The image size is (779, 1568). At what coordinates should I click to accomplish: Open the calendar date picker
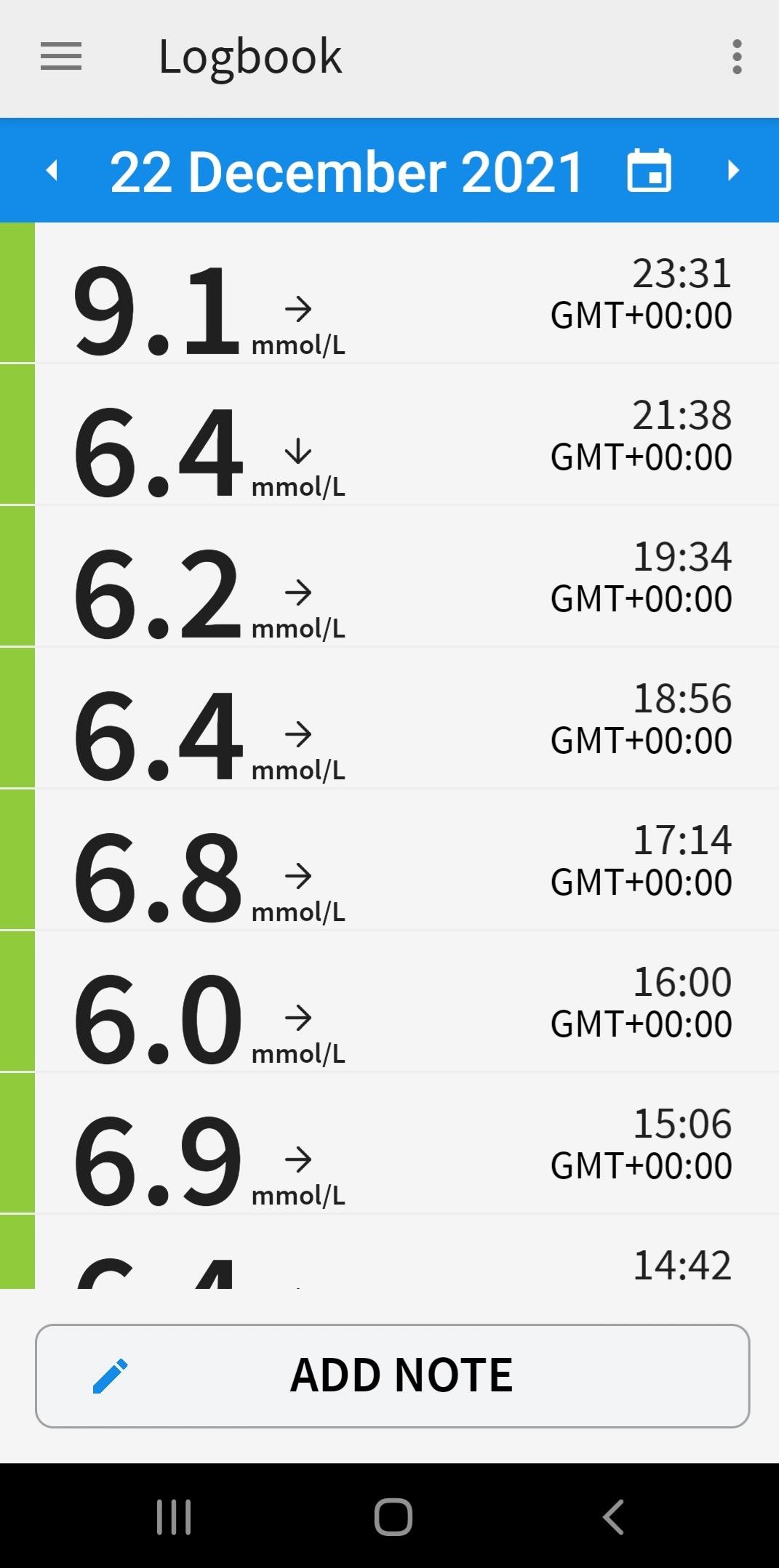tap(649, 170)
